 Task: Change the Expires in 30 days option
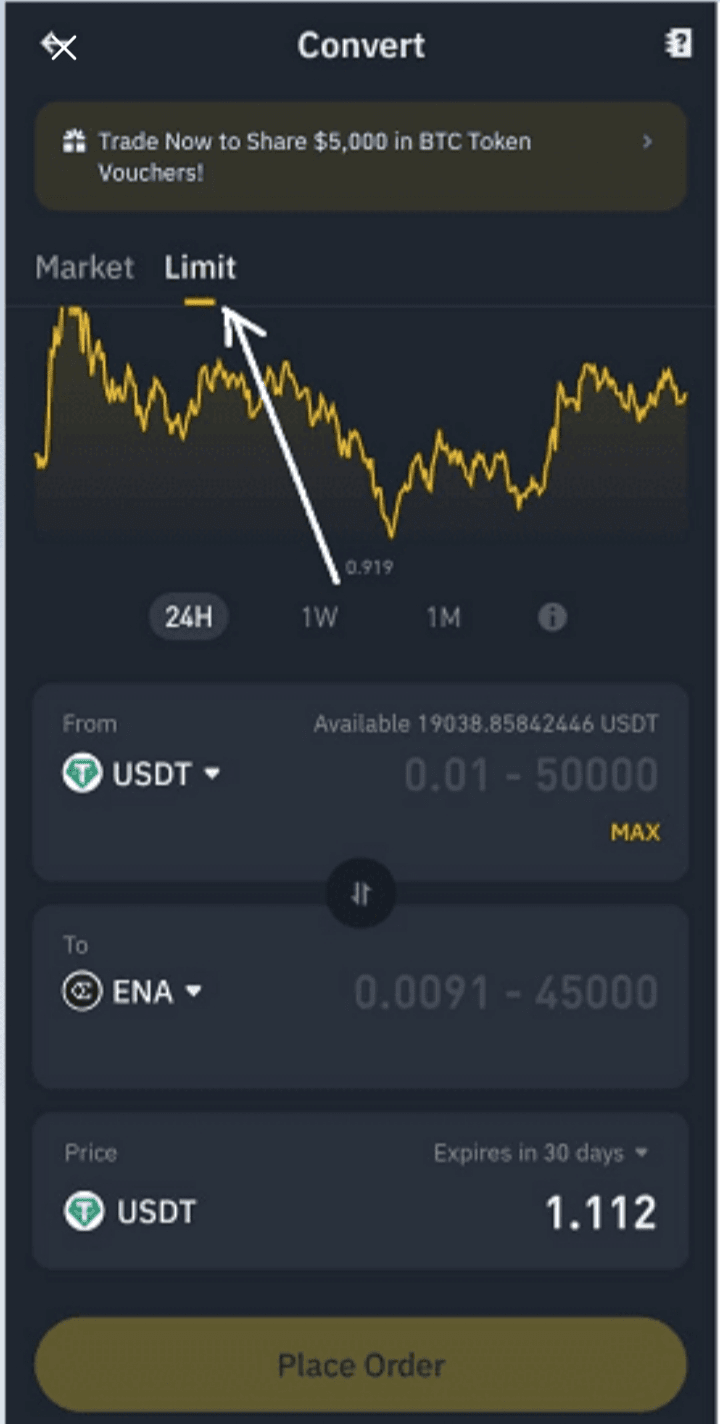[x=541, y=1153]
